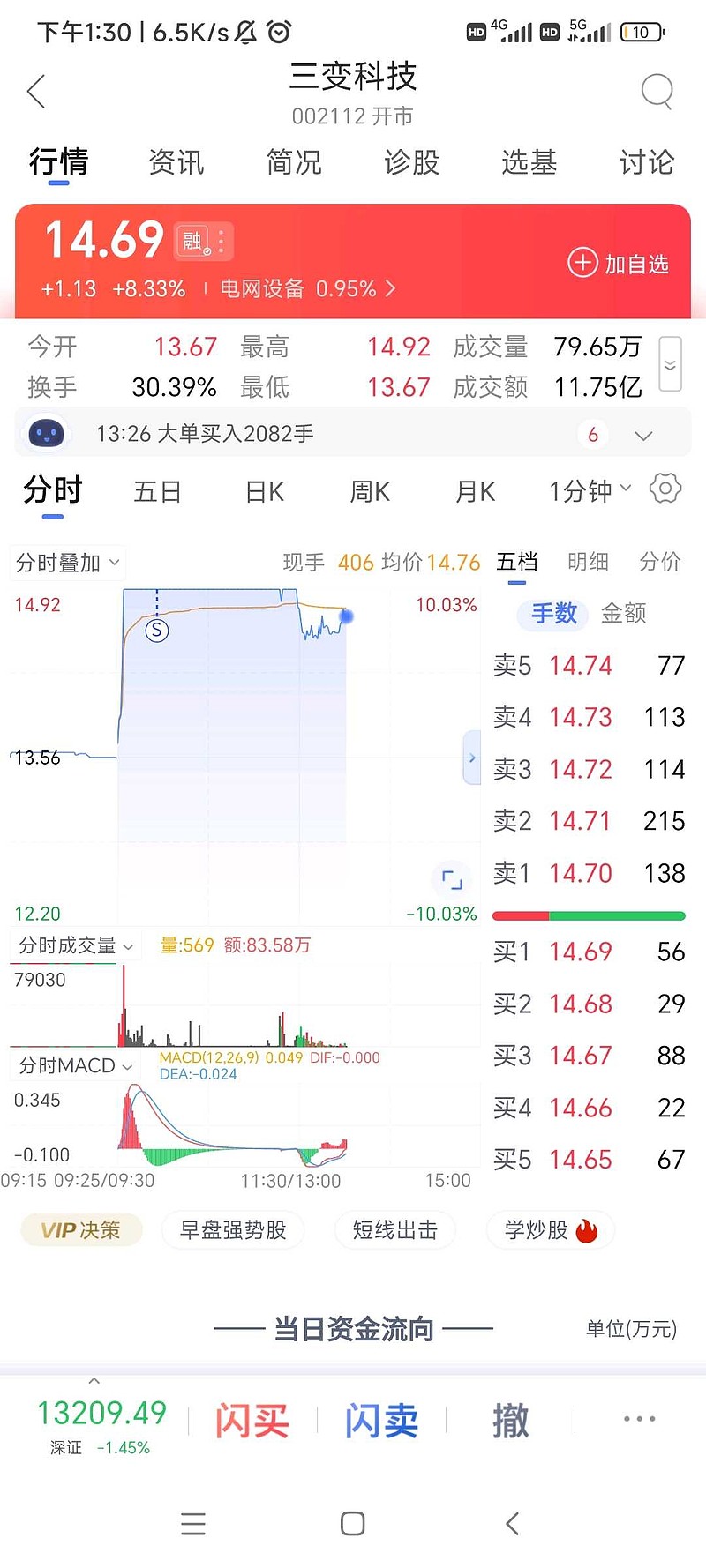The width and height of the screenshot is (706, 1568).
Task: Open more actions via the ellipsis icon
Action: tap(638, 1418)
